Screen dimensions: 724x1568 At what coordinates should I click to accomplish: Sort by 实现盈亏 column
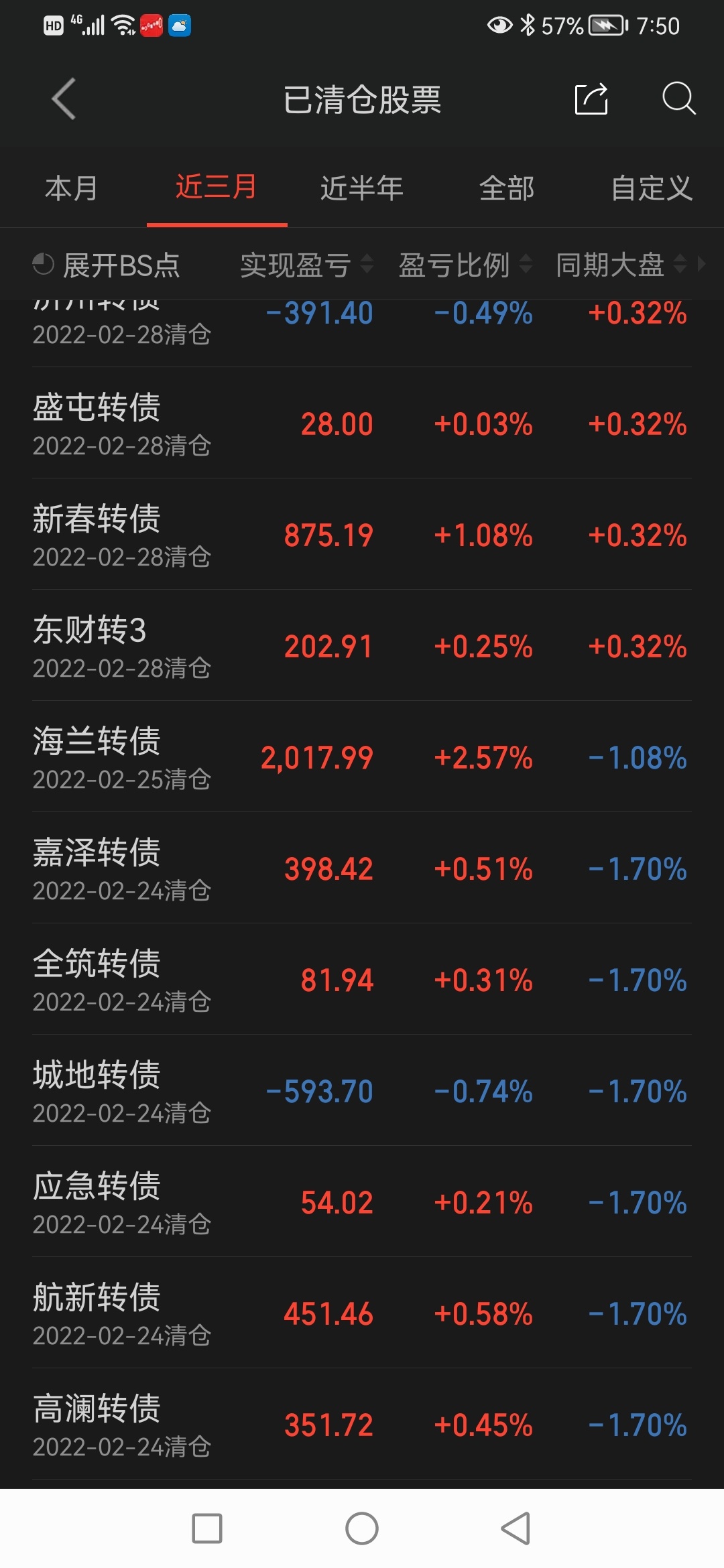click(x=306, y=265)
